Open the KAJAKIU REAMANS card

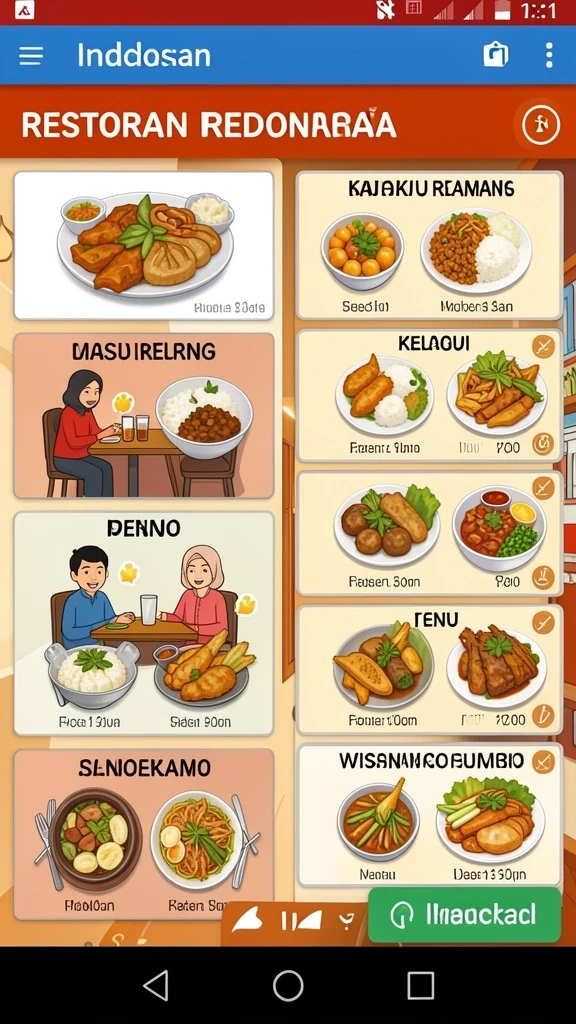(430, 246)
